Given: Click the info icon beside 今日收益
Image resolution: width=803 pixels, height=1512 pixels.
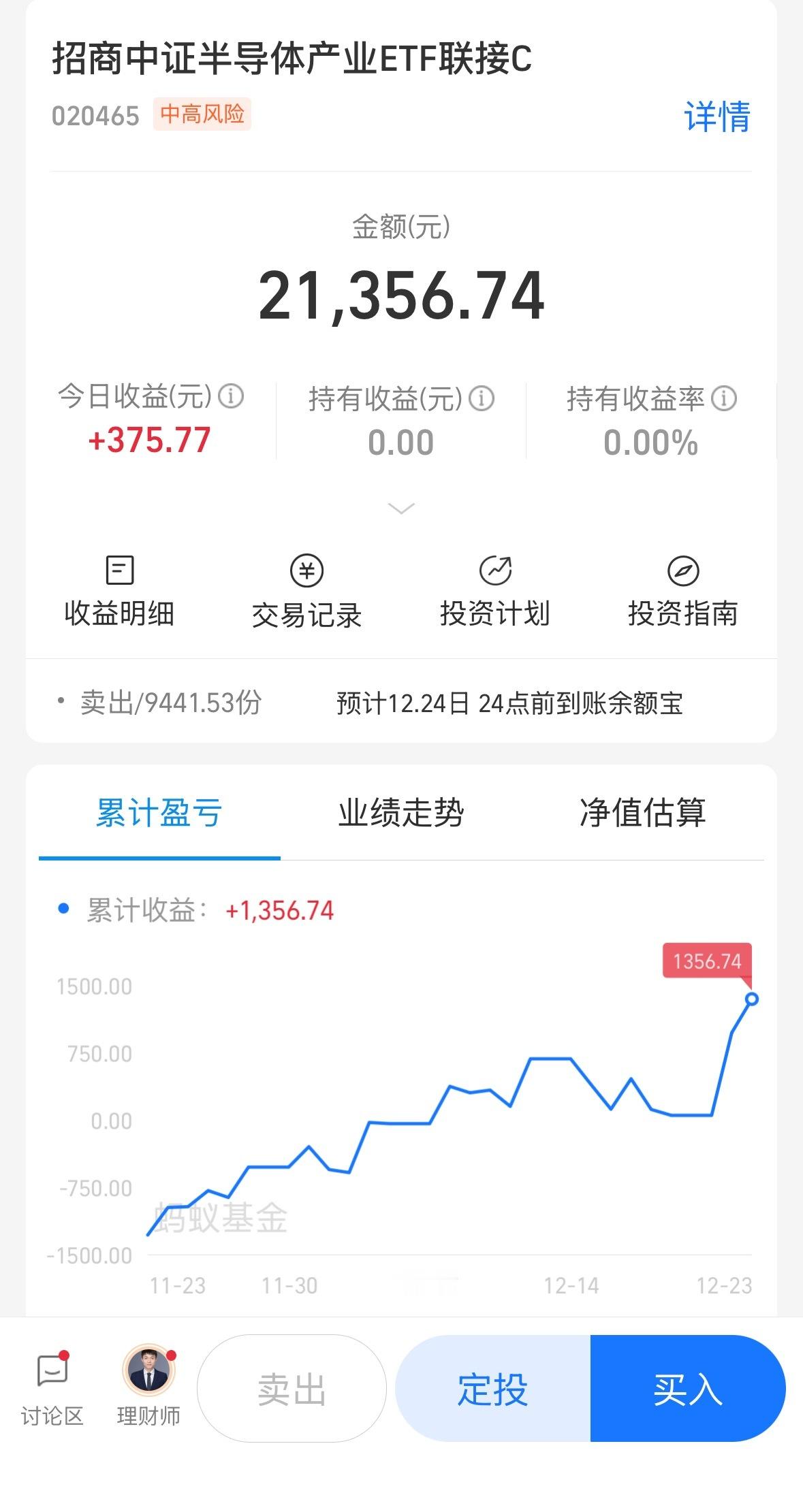Looking at the screenshot, I should (x=232, y=398).
